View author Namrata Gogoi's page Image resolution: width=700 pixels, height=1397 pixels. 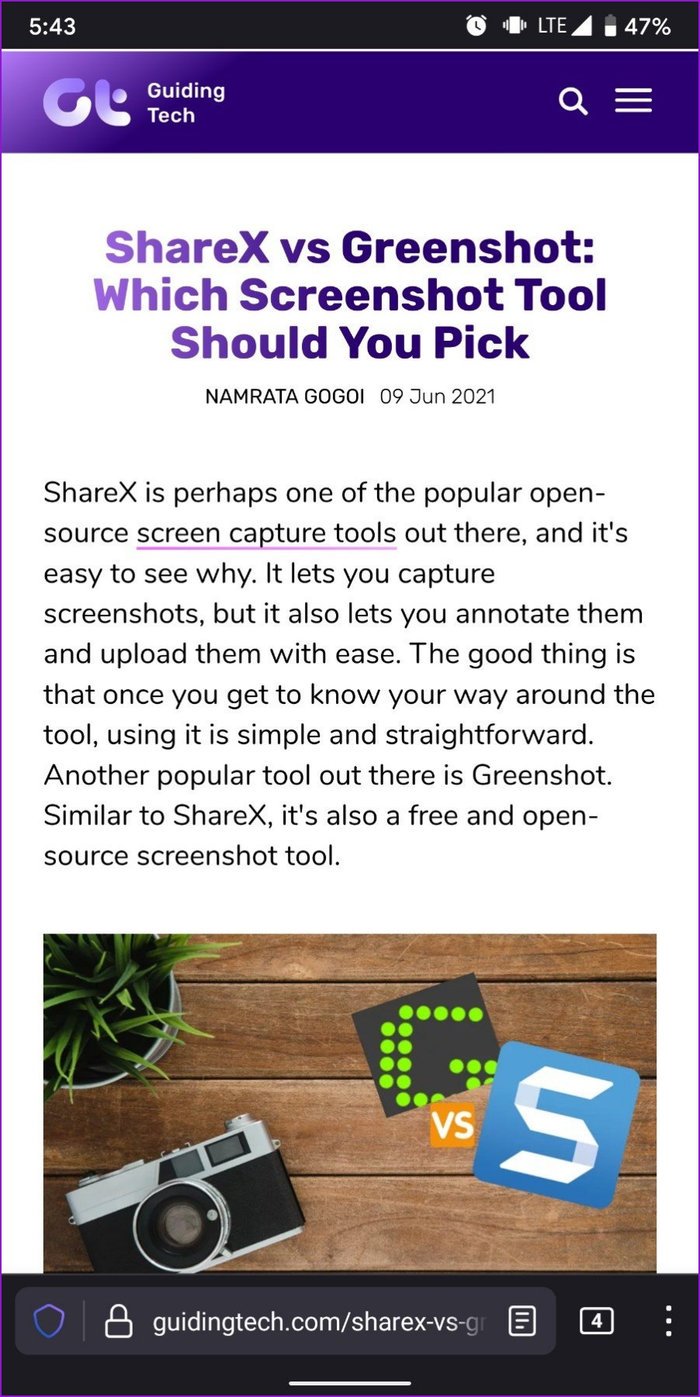pos(288,397)
